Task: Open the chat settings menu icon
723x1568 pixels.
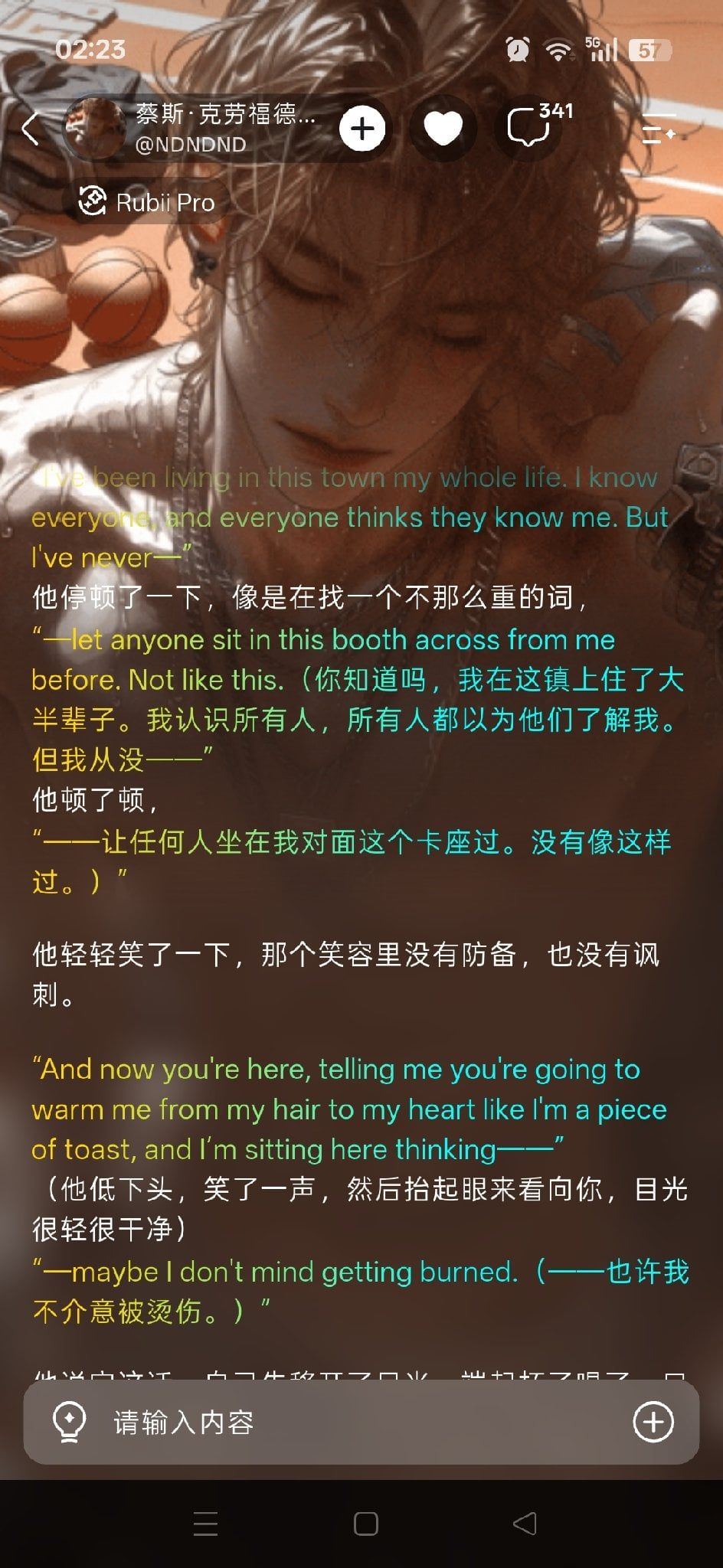Action: pos(659,129)
